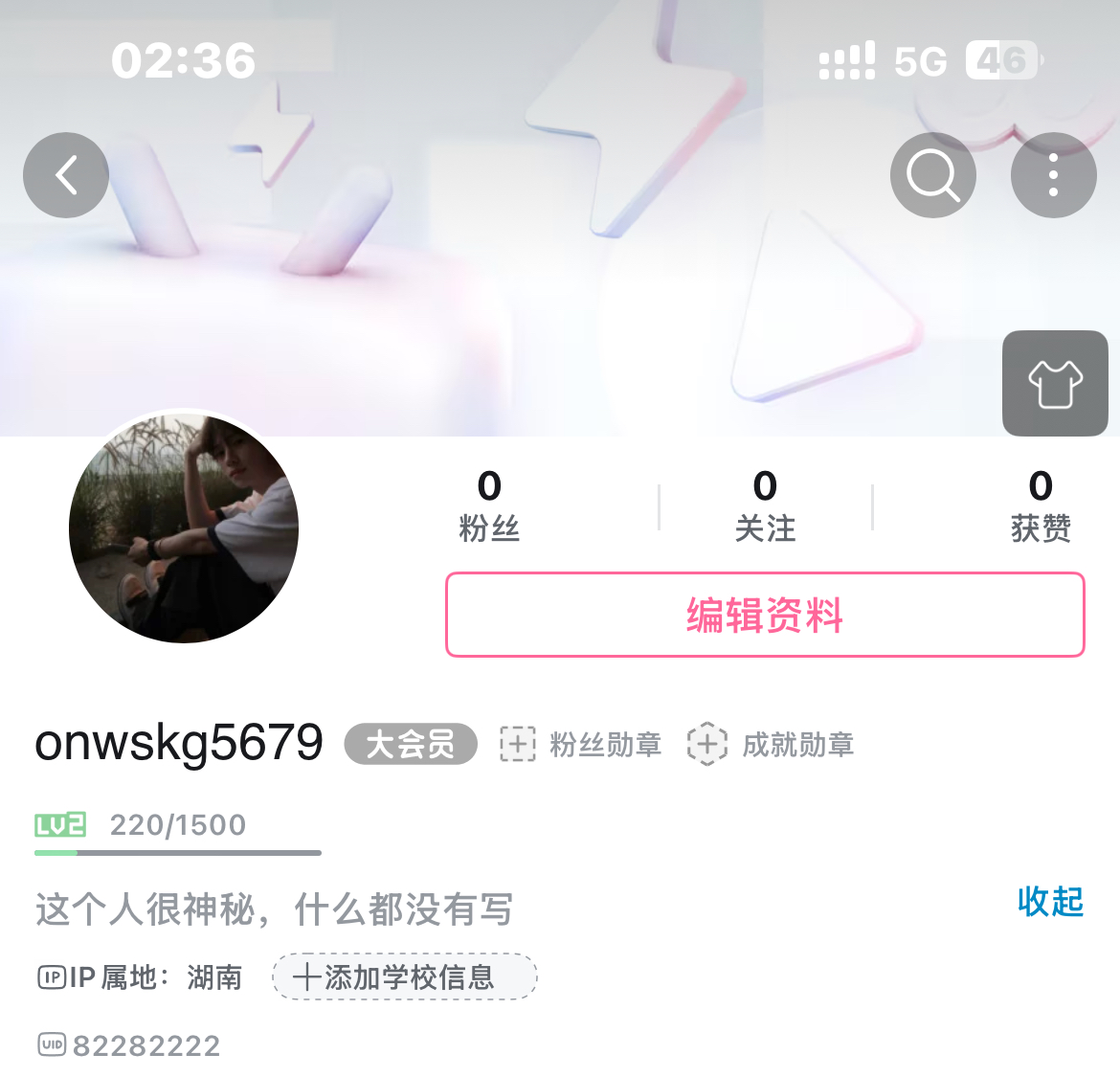View the 关注 following list
Screen dimensions: 1120x1077
tap(765, 505)
